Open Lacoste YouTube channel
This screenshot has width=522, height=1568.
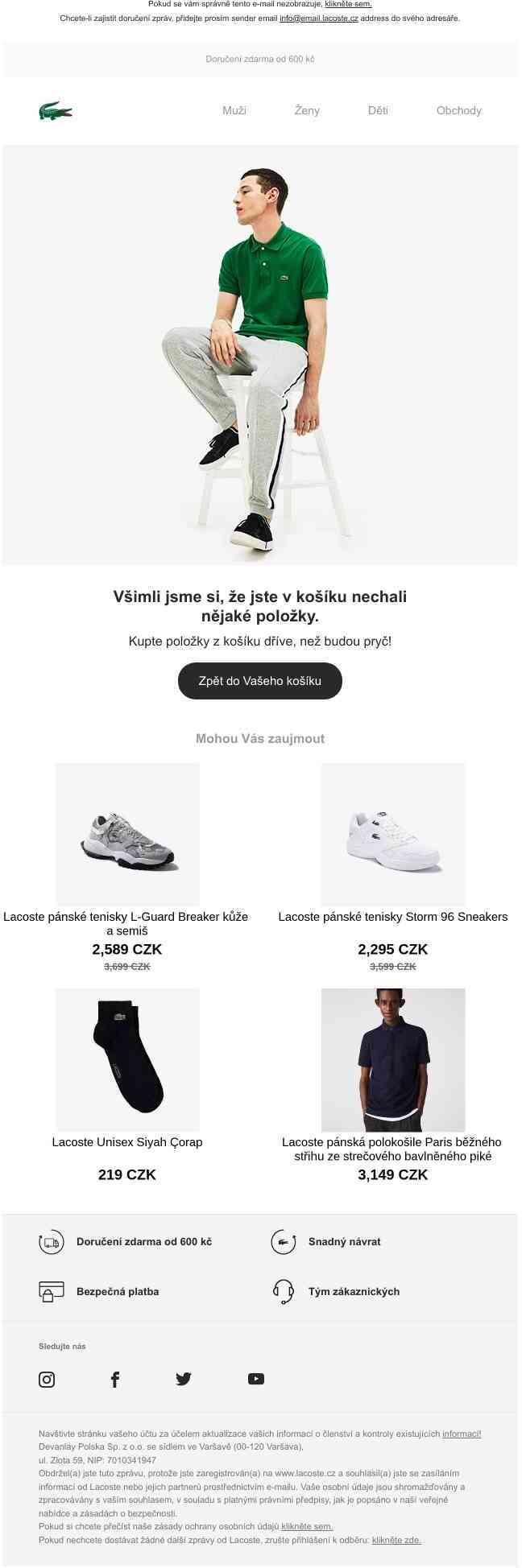[256, 1379]
